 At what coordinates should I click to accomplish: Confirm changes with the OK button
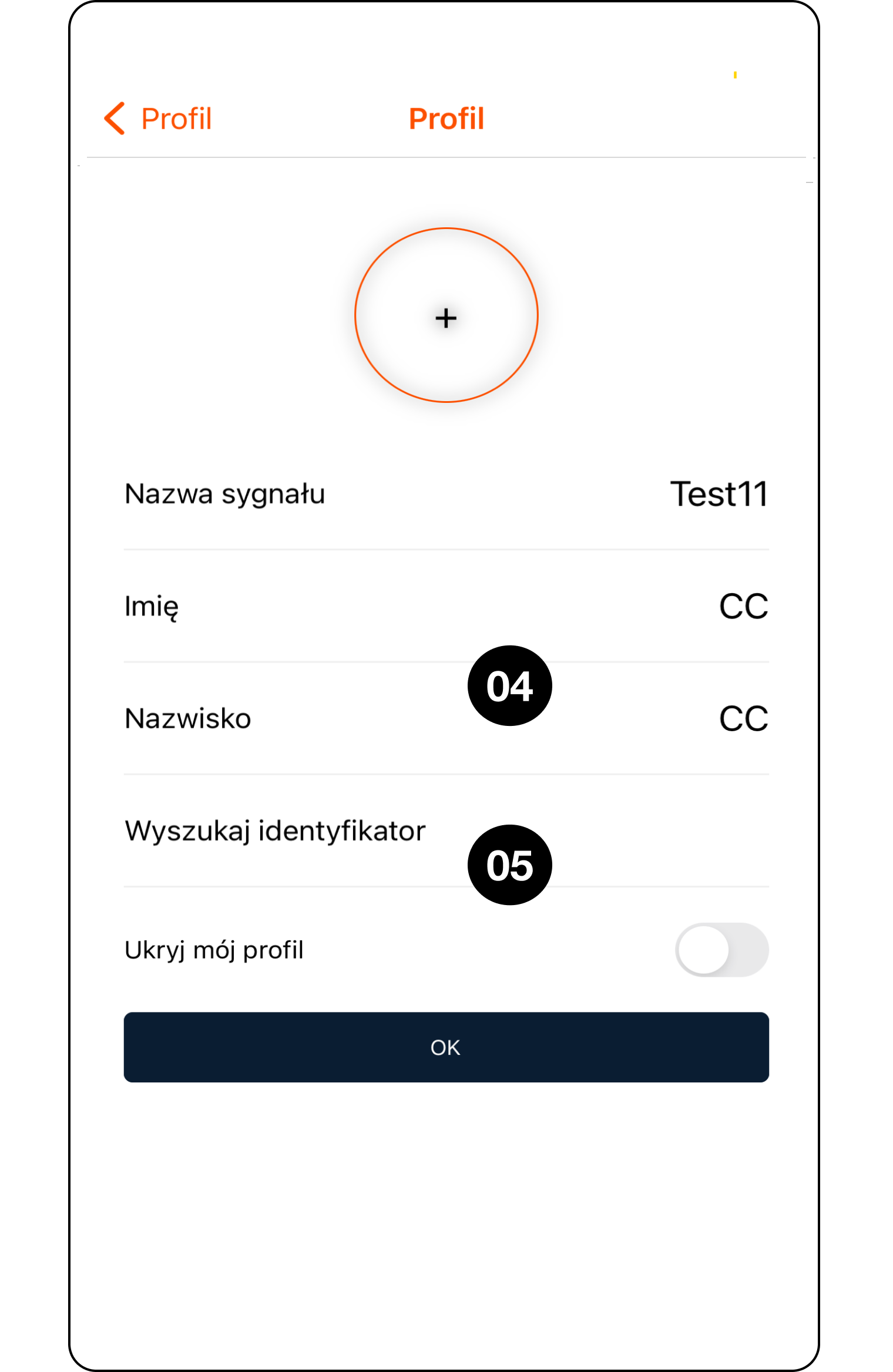coord(446,1047)
